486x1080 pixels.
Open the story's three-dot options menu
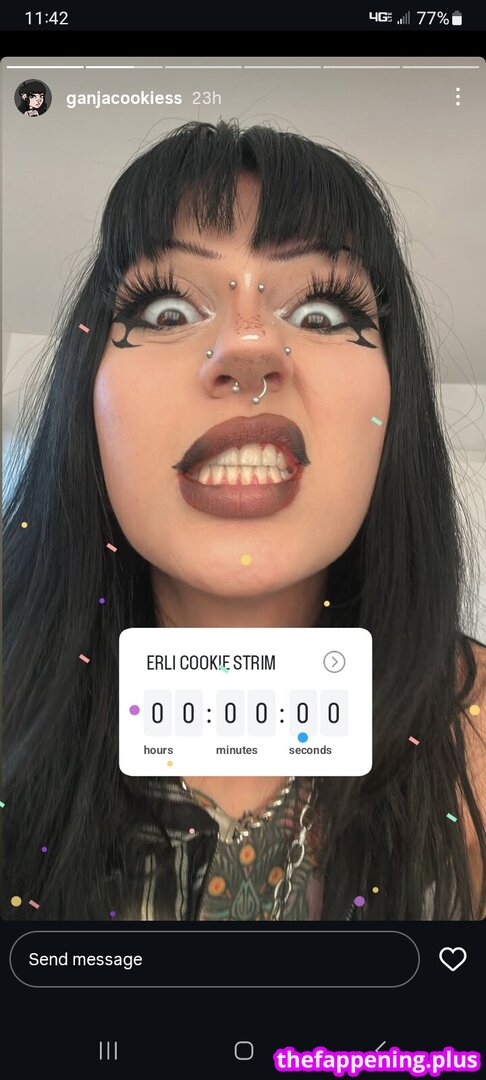[458, 97]
